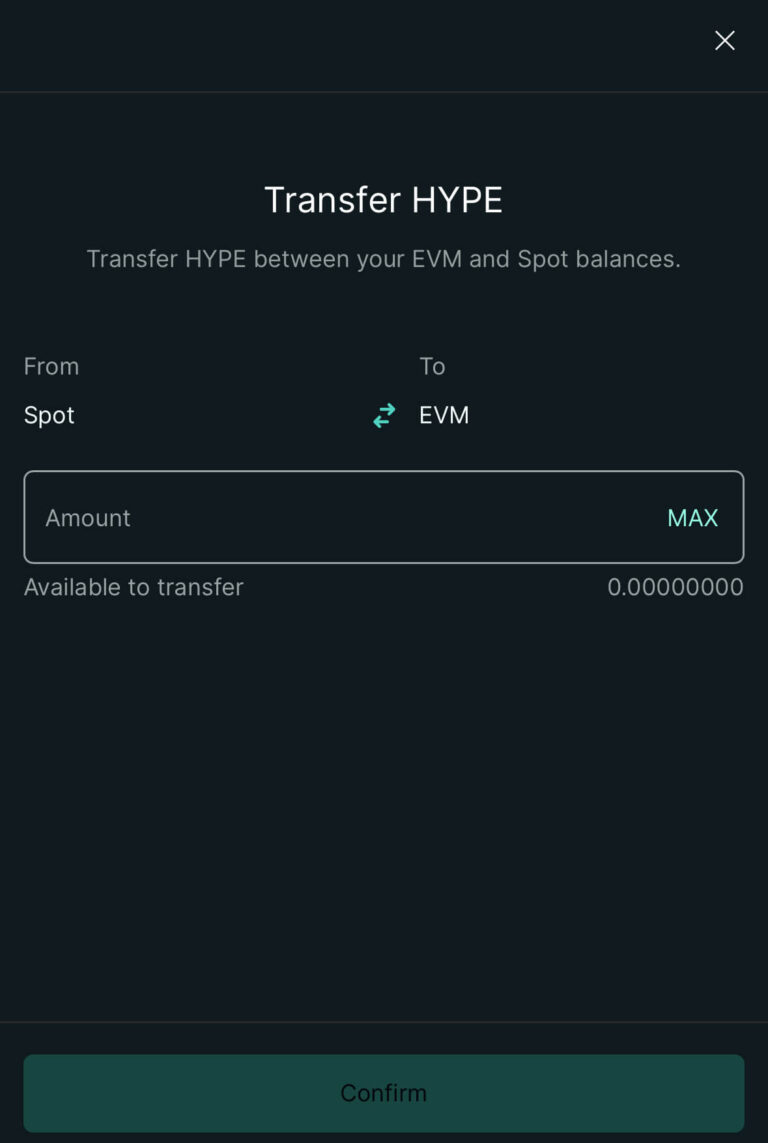Select the Available to transfer balance
Viewport: 768px width, 1143px height.
[133, 587]
